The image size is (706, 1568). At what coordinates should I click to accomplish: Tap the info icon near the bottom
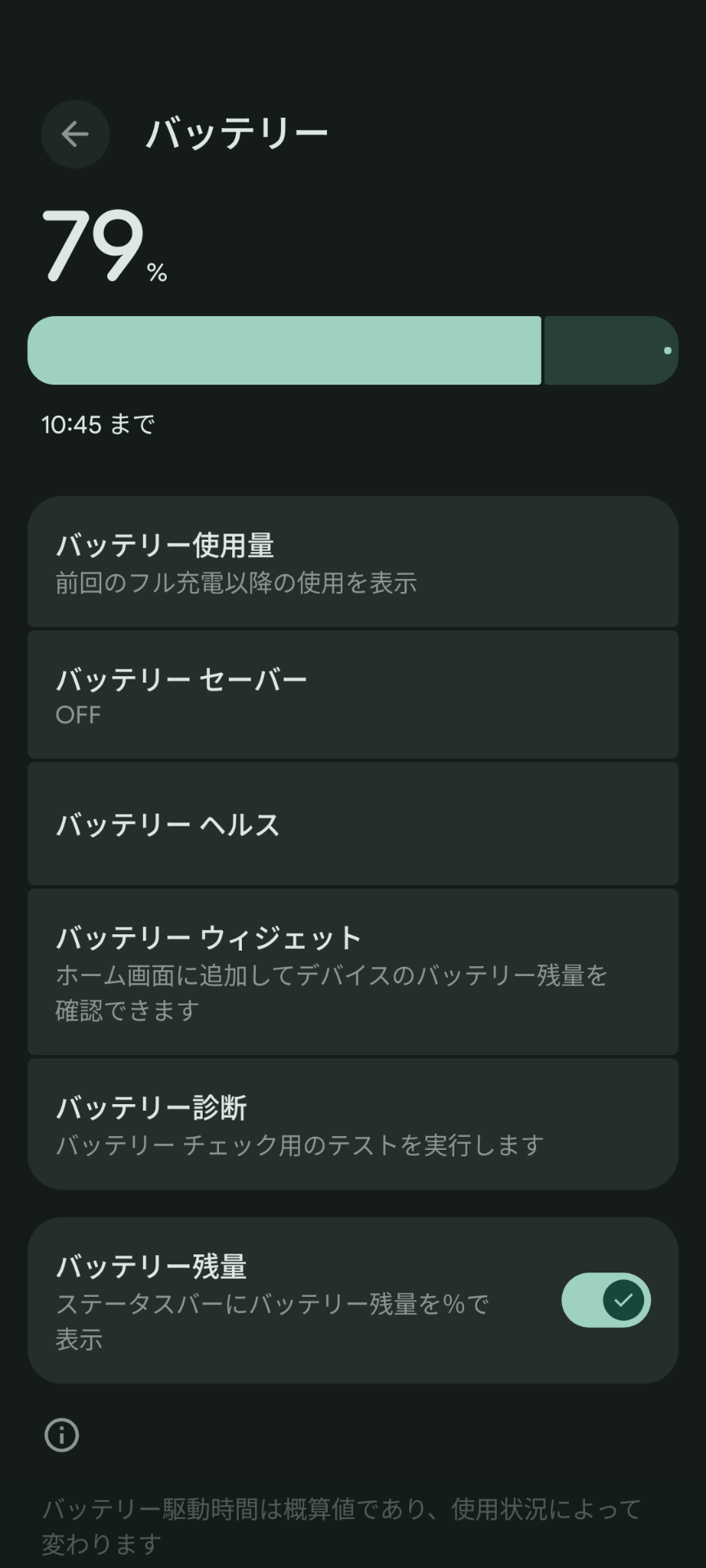[x=63, y=1434]
